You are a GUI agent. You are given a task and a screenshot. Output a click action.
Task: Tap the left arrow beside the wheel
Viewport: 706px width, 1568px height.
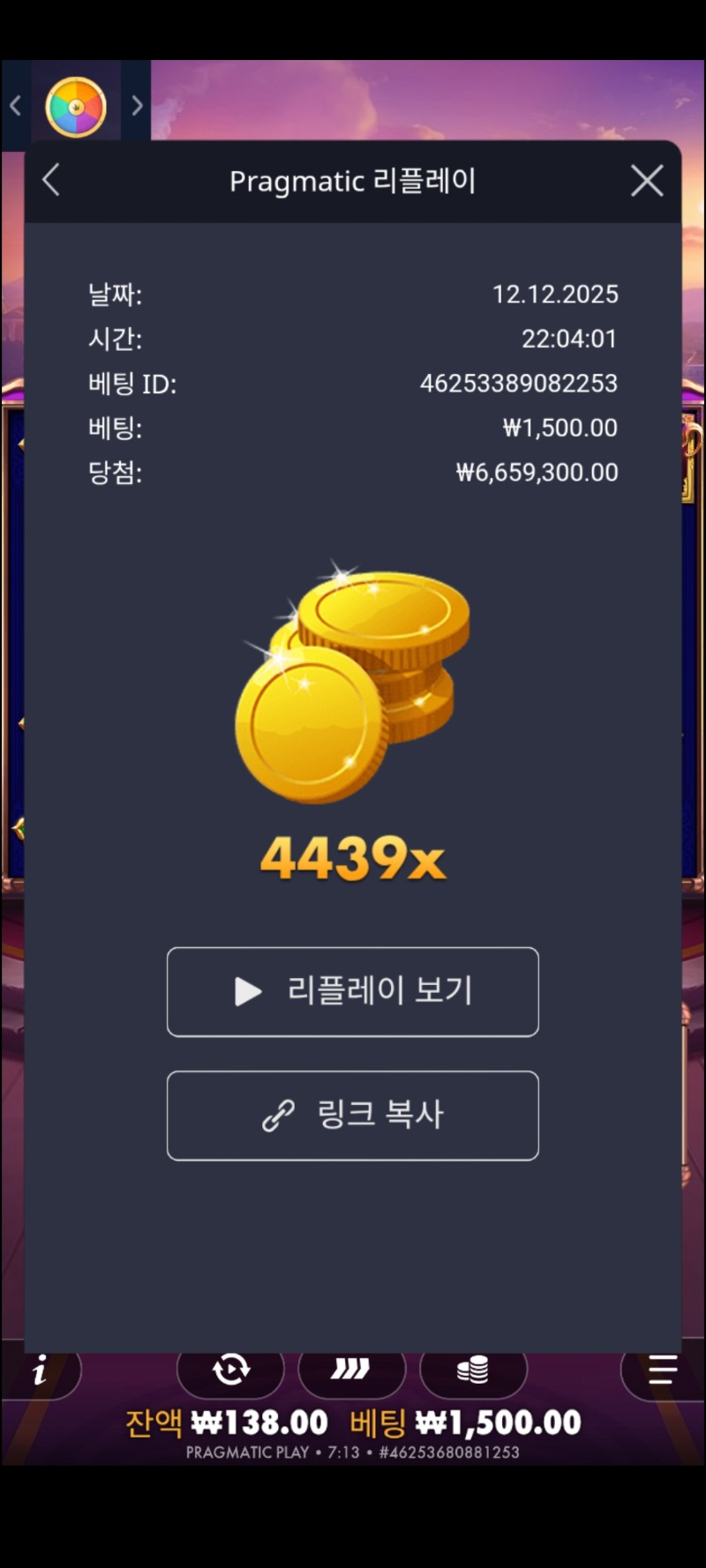(x=15, y=107)
